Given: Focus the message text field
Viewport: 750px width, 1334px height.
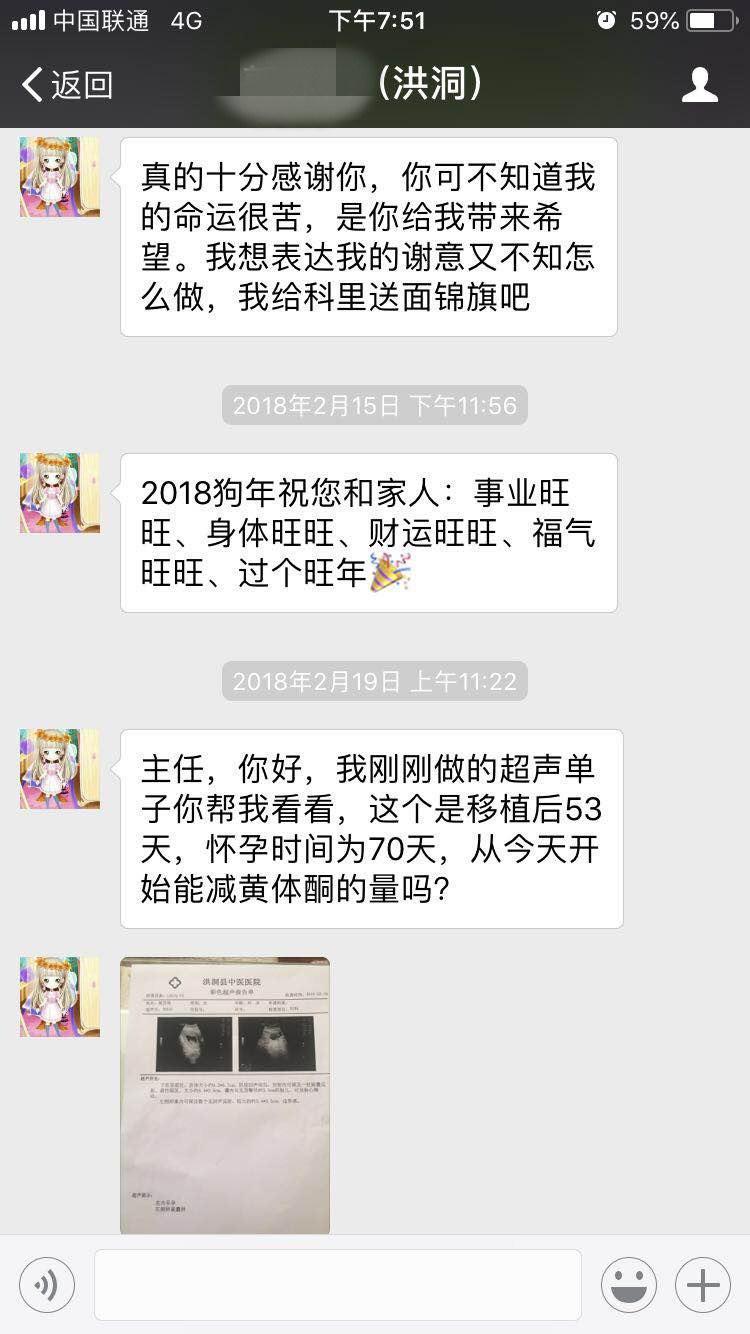Looking at the screenshot, I should [x=337, y=1285].
